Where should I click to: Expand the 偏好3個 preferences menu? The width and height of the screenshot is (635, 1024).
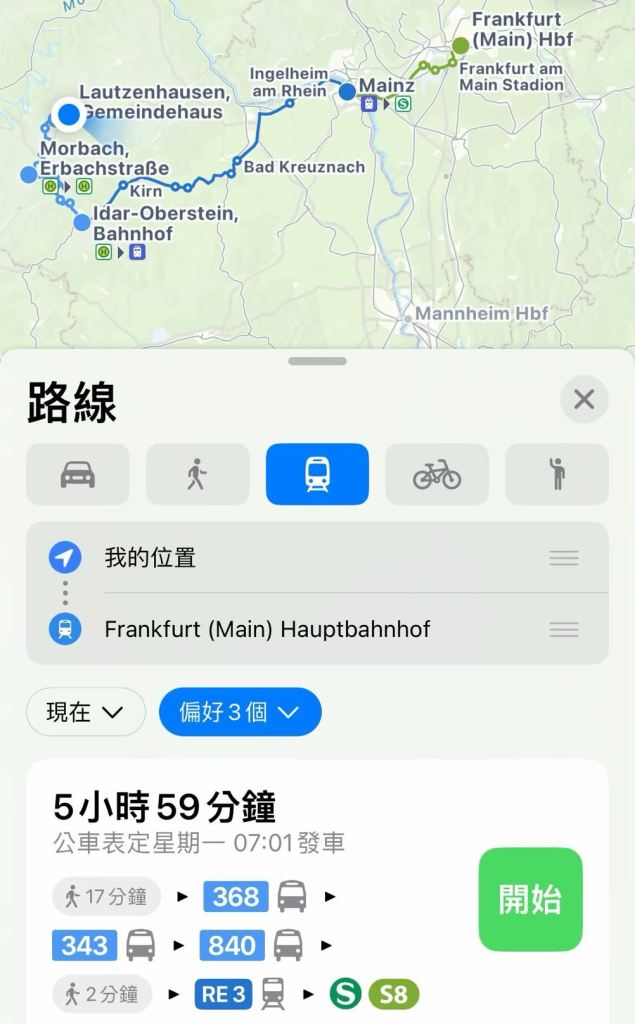(x=240, y=712)
